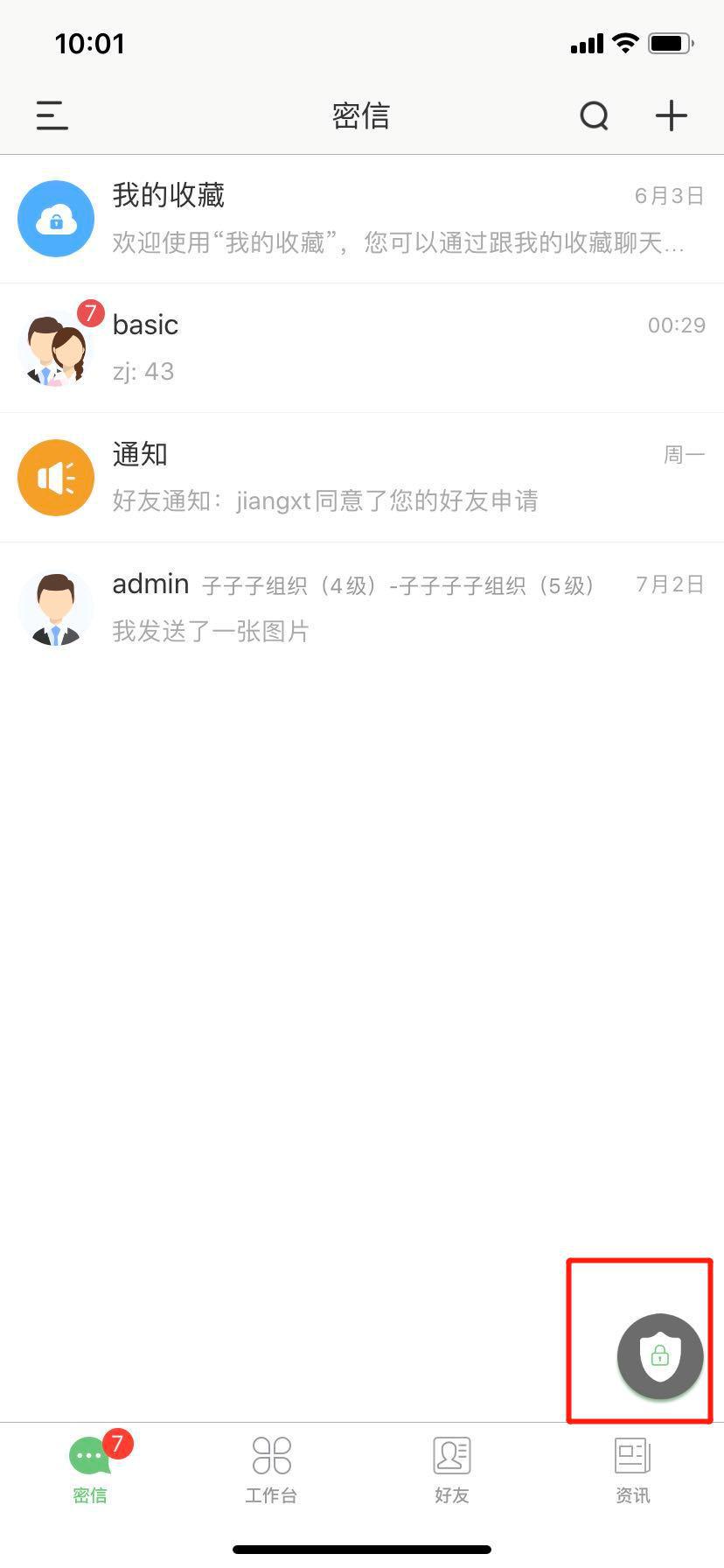Open the basic group chat

click(362, 348)
